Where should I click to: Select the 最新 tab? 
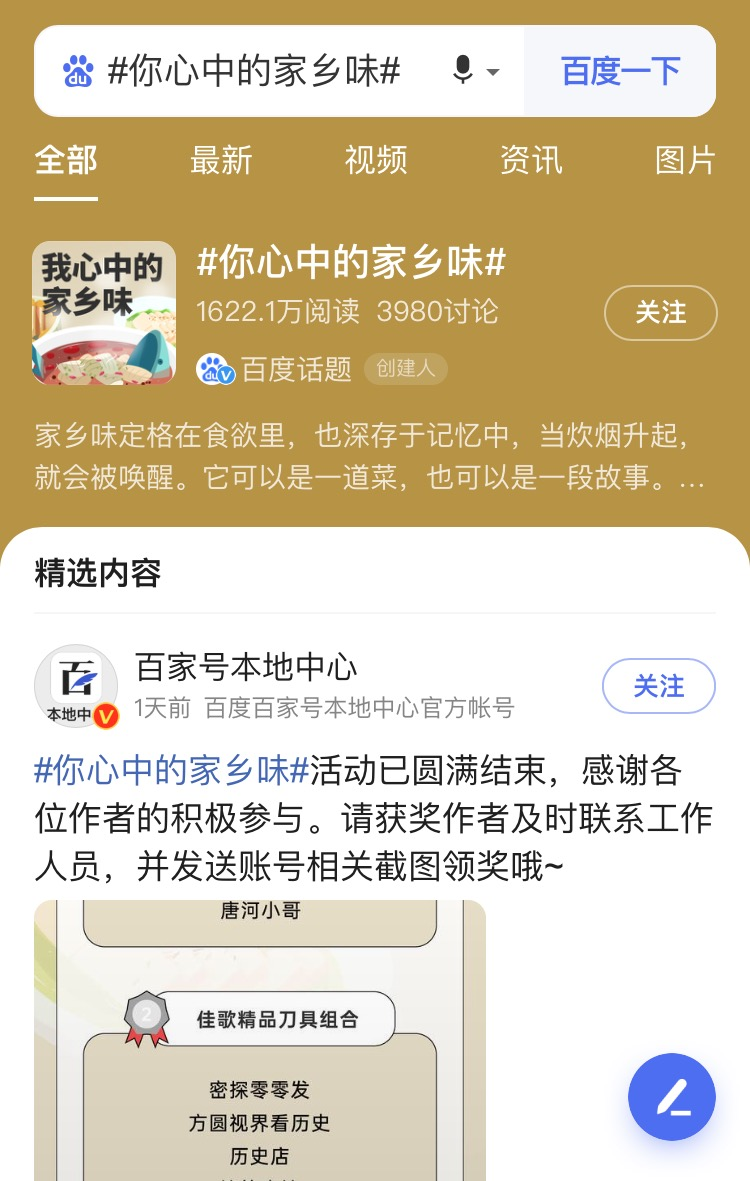[221, 161]
